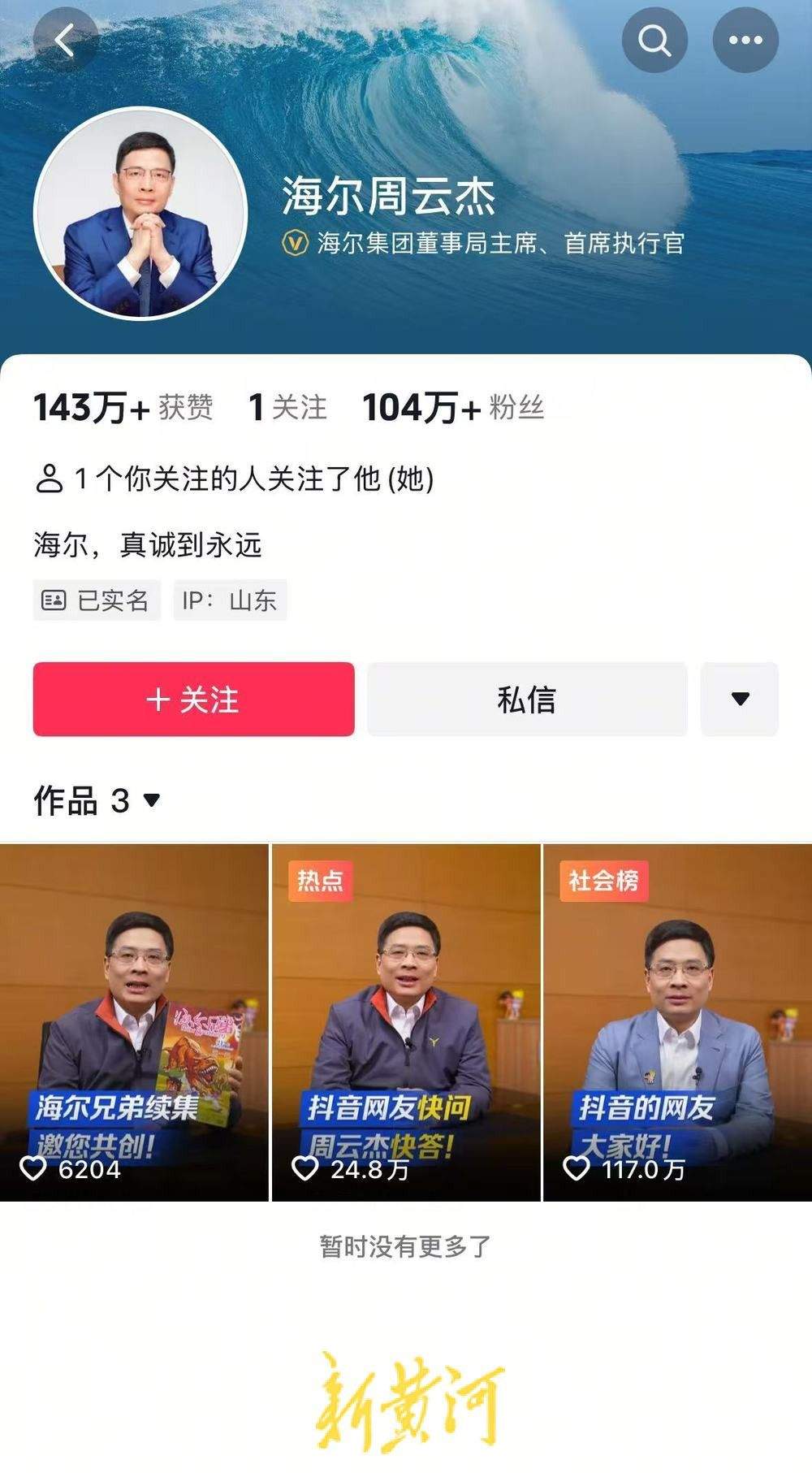Tap the follower relationship person icon
Viewport: 812px width, 1473px height.
[x=51, y=478]
